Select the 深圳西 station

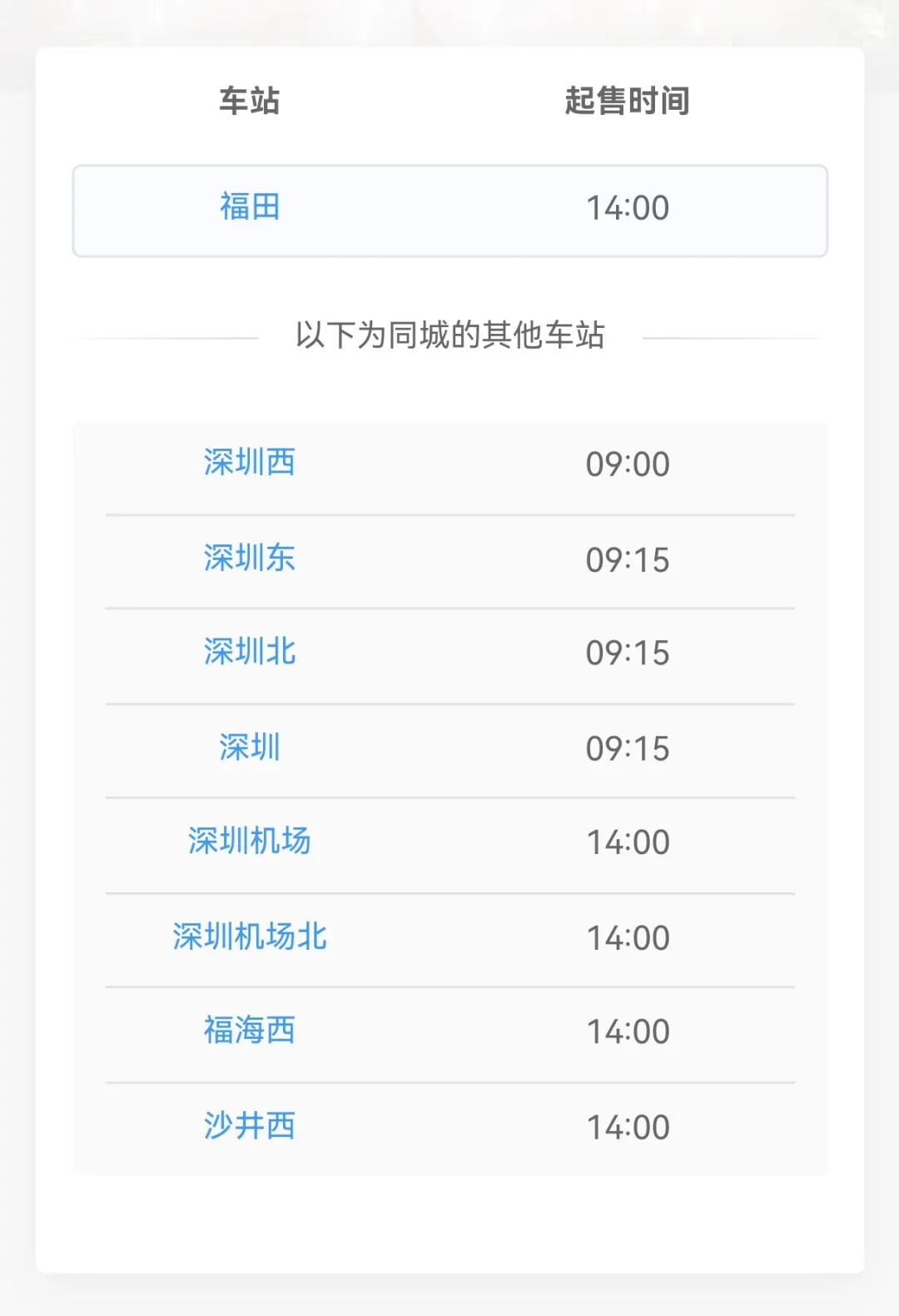[250, 463]
